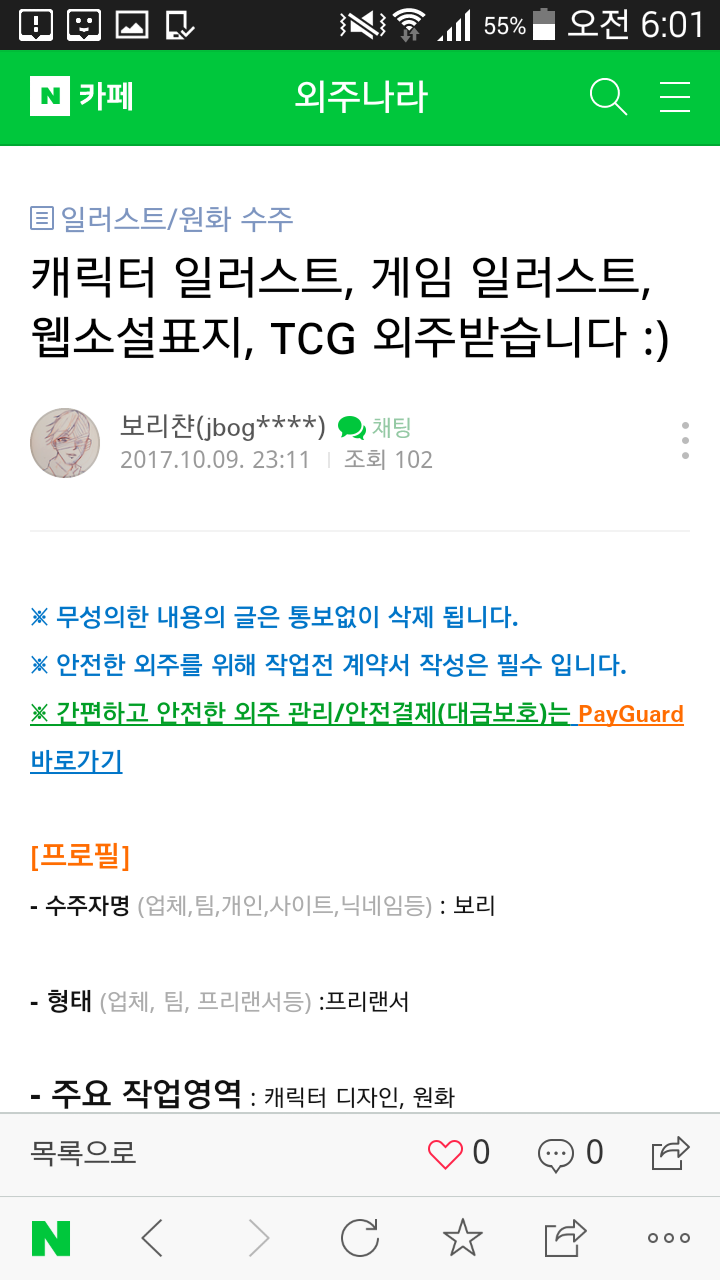The height and width of the screenshot is (1280, 720).
Task: View 보리챤's profile picture
Action: click(65, 442)
